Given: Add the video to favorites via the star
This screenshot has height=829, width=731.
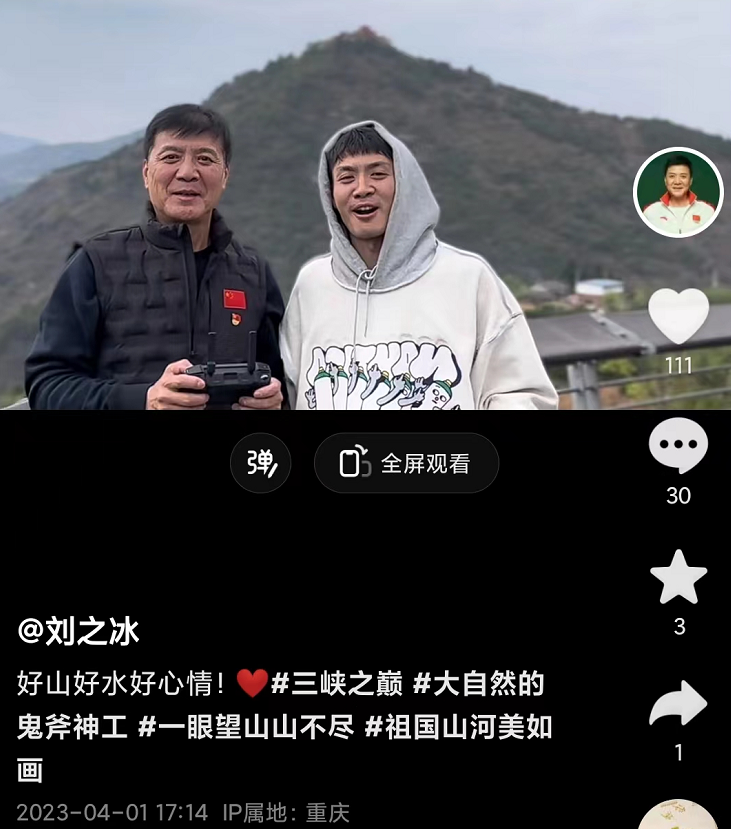Looking at the screenshot, I should (678, 578).
